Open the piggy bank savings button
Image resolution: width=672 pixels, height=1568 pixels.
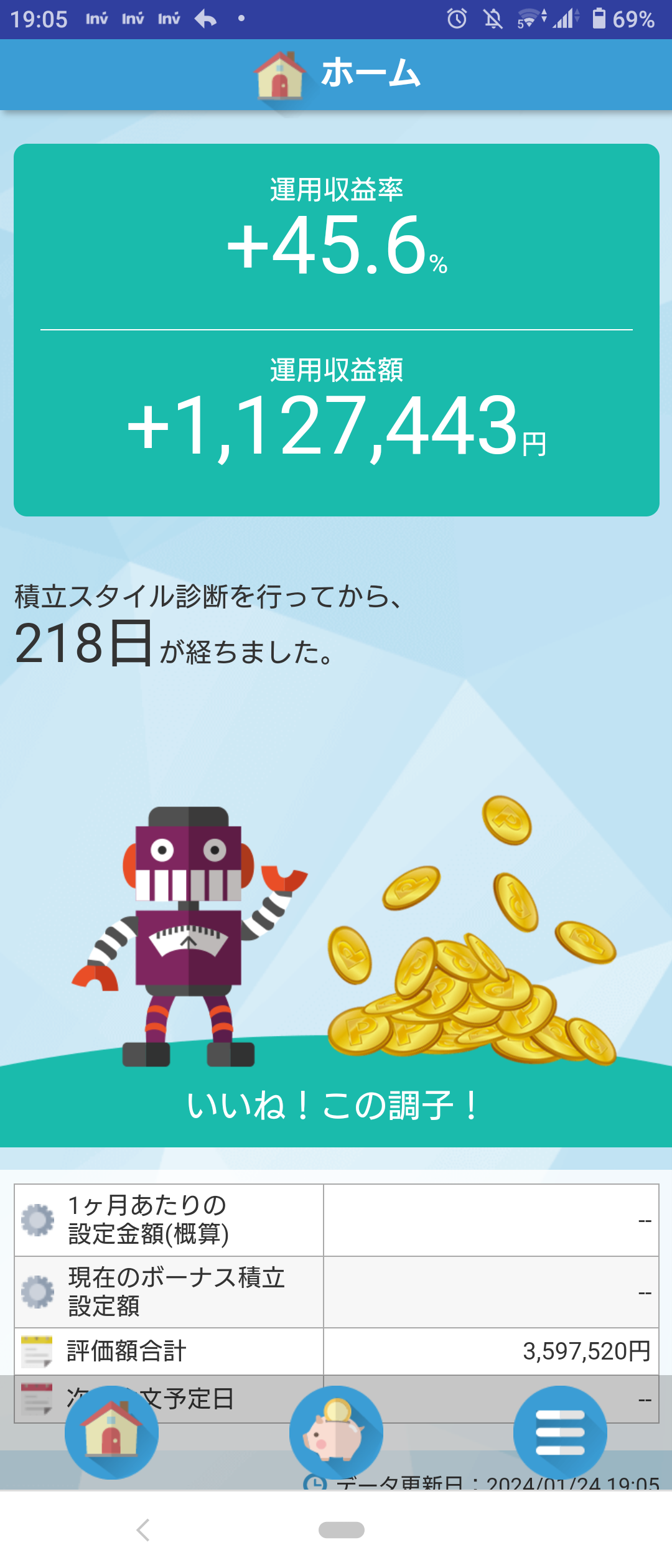[x=336, y=1432]
